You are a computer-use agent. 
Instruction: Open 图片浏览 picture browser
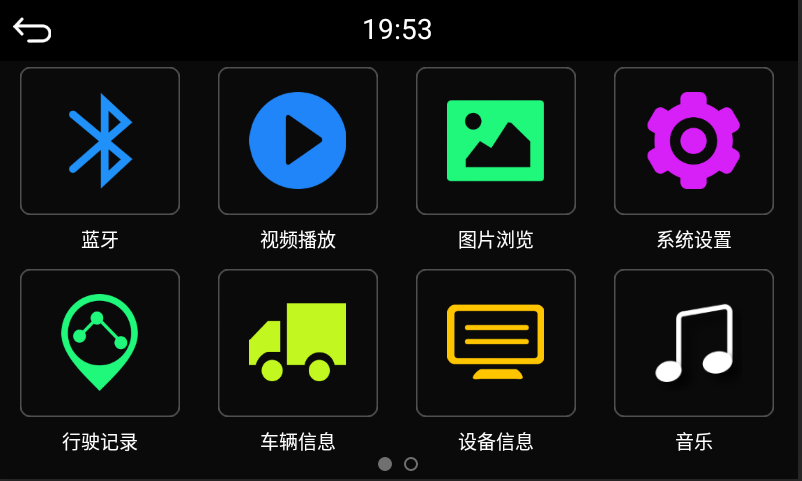[x=495, y=141]
